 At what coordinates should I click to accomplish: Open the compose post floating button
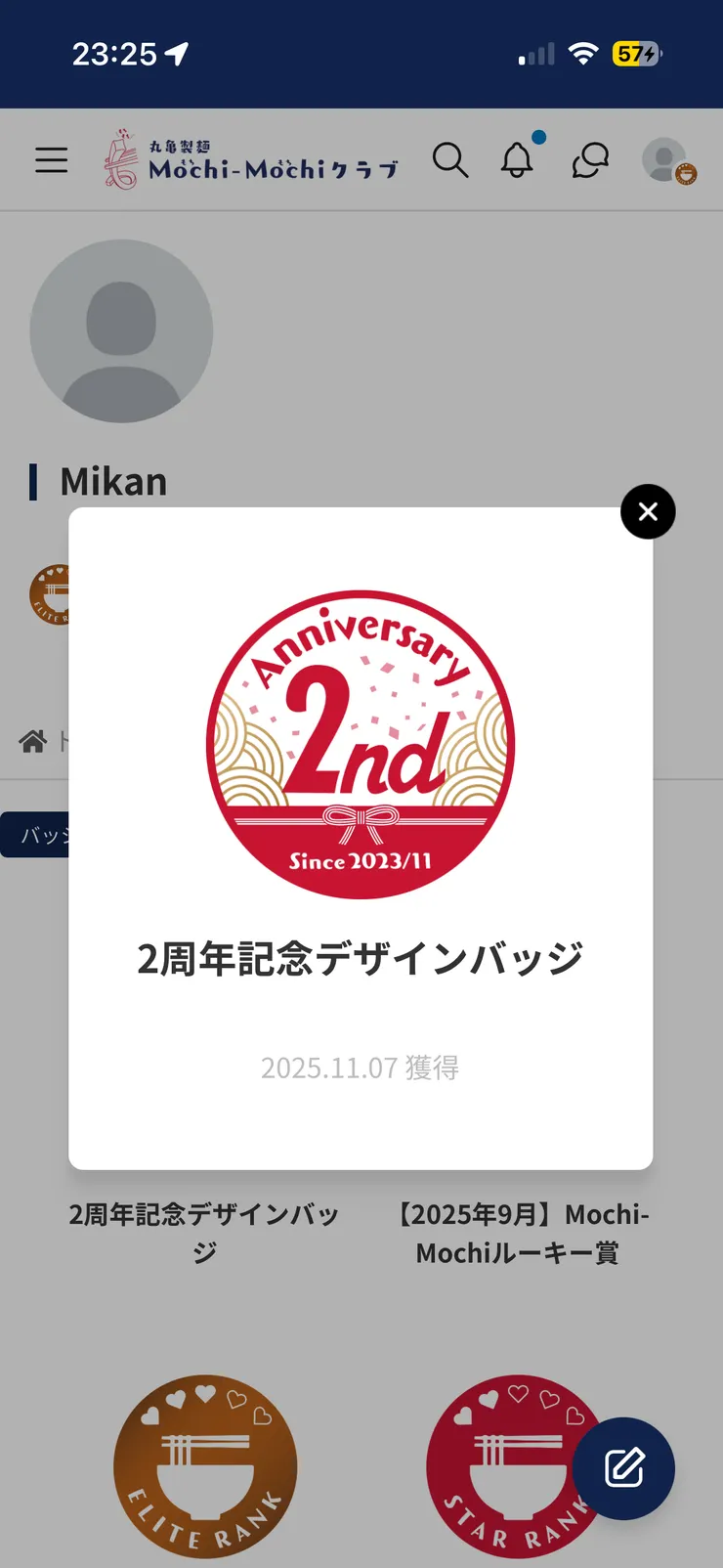[623, 1467]
